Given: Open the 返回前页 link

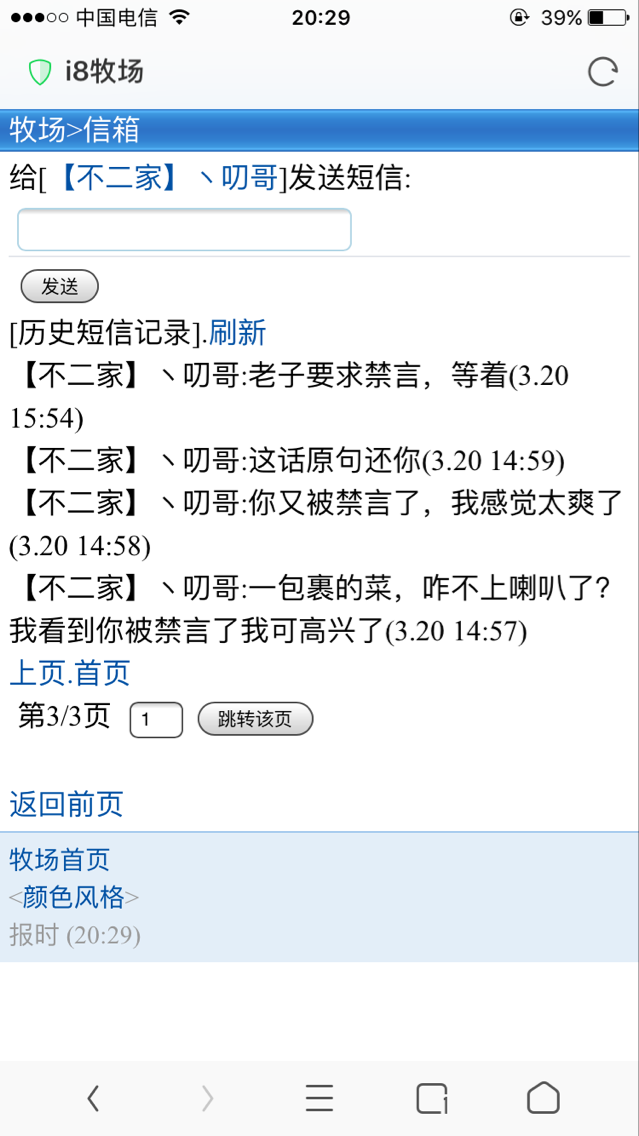Looking at the screenshot, I should click(66, 804).
